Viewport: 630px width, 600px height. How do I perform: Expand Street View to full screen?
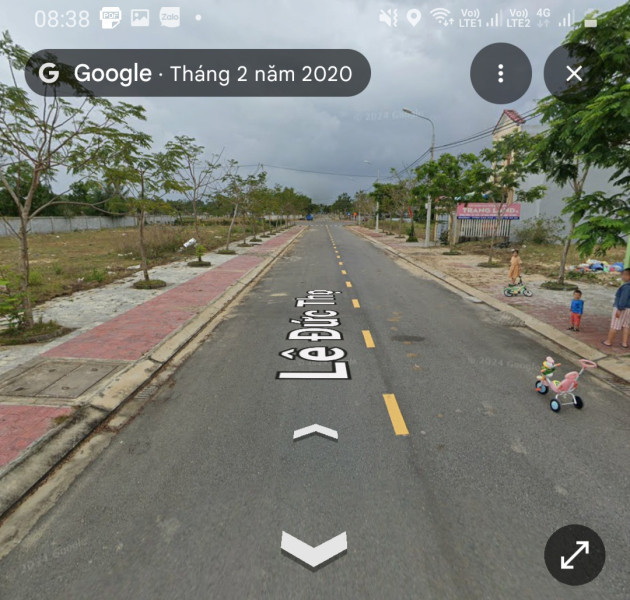[x=574, y=555]
